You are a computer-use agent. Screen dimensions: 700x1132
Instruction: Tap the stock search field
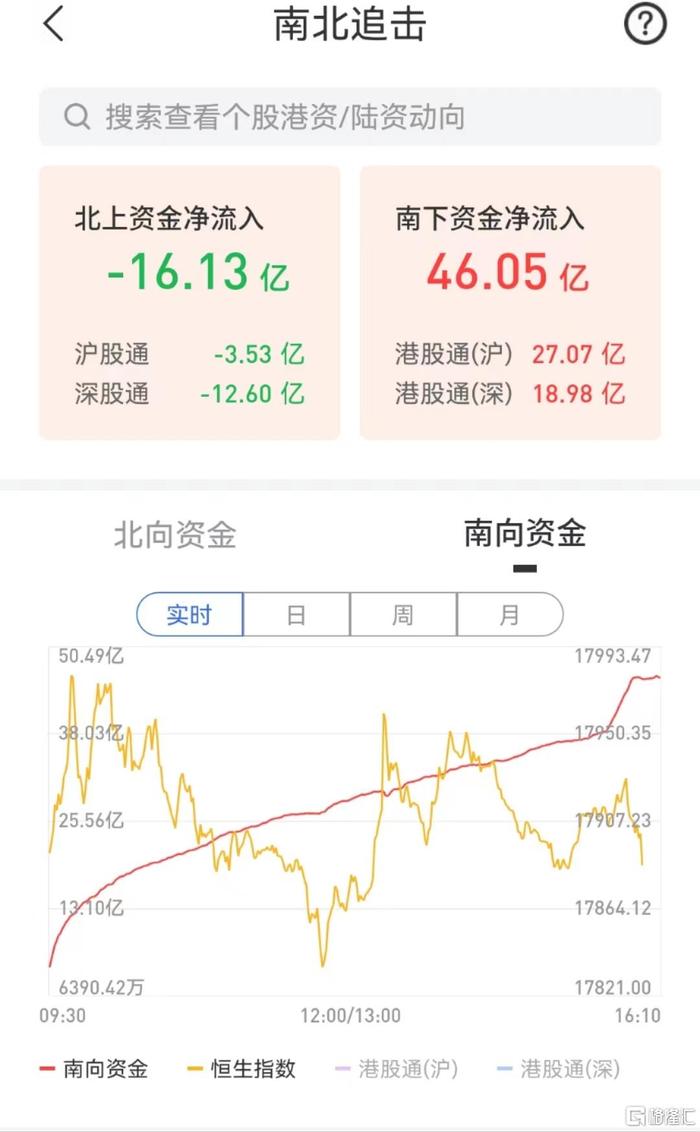click(349, 117)
